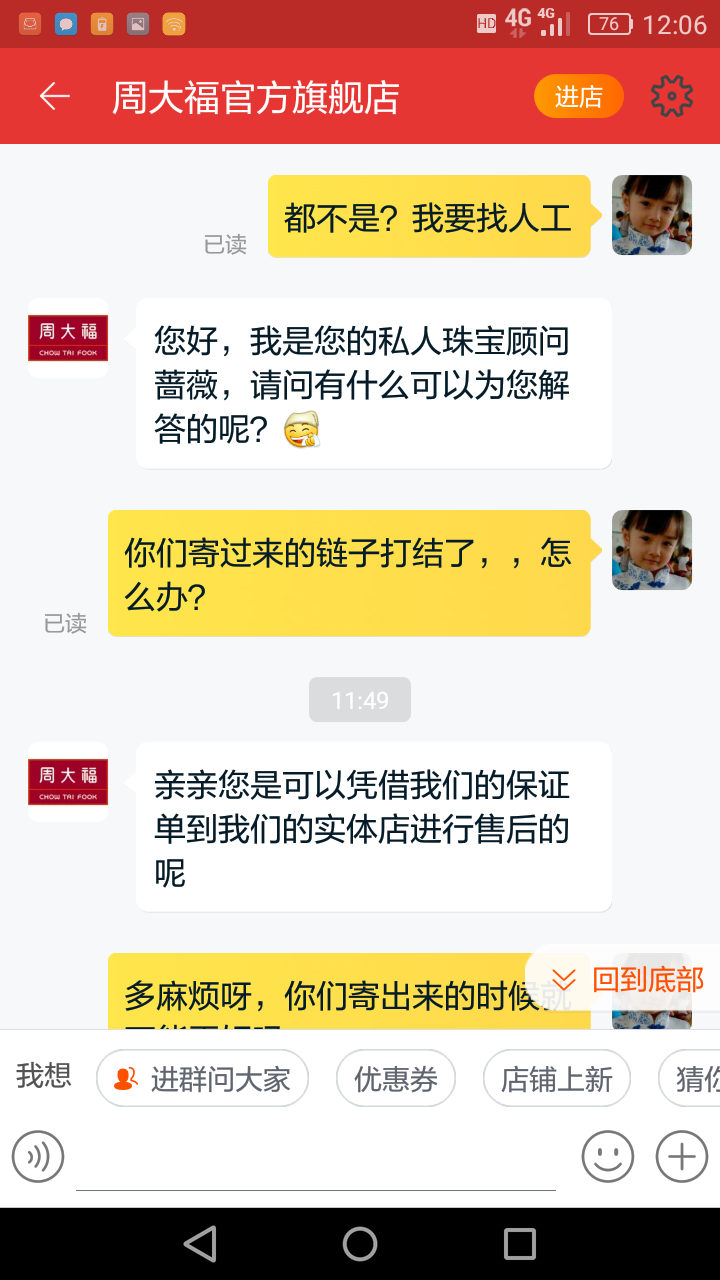
Task: Open the 周大福 store avatar beside 蔷薇's greeting
Action: point(68,338)
